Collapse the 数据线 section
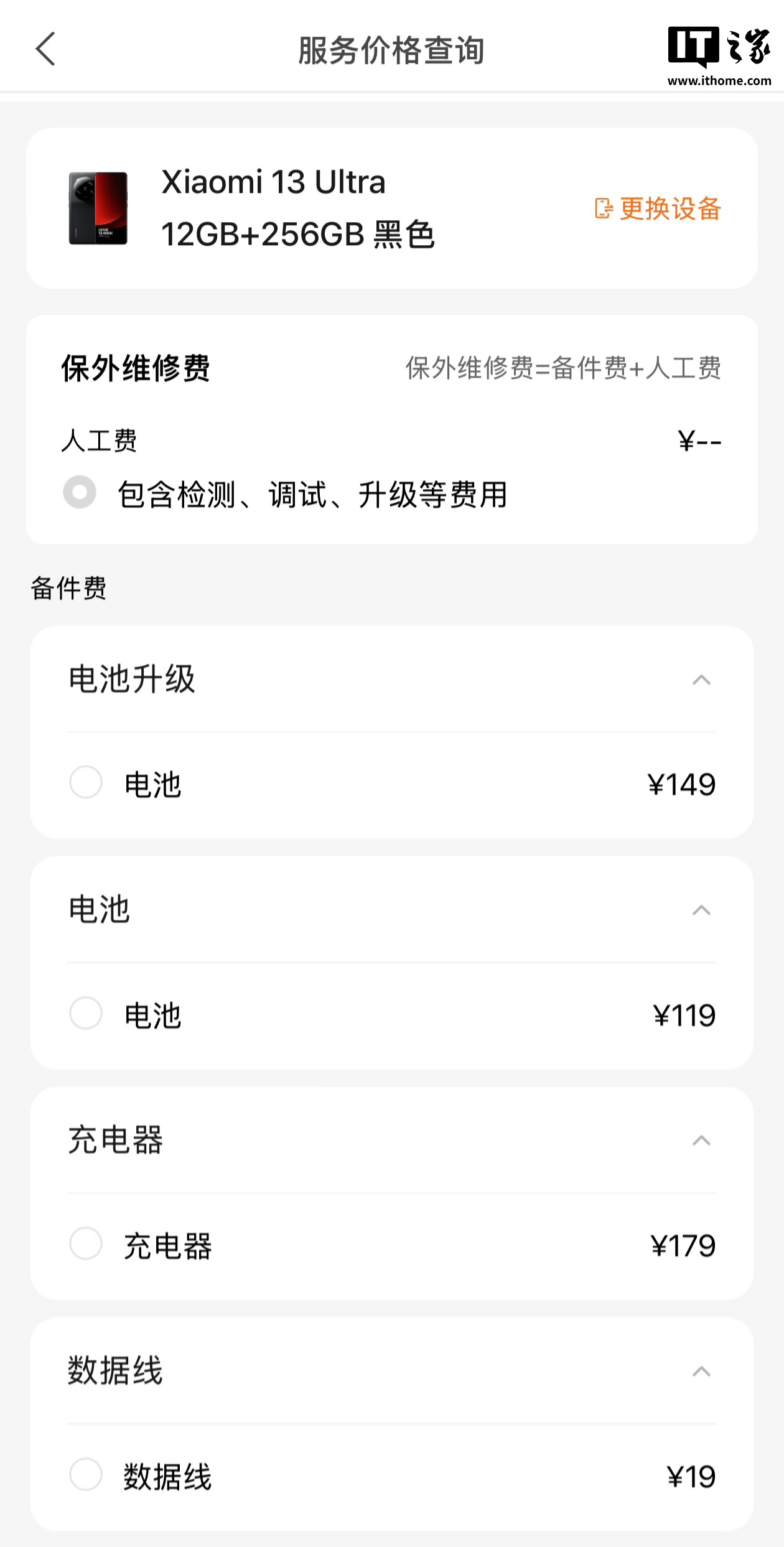Image resolution: width=784 pixels, height=1547 pixels. point(701,1370)
